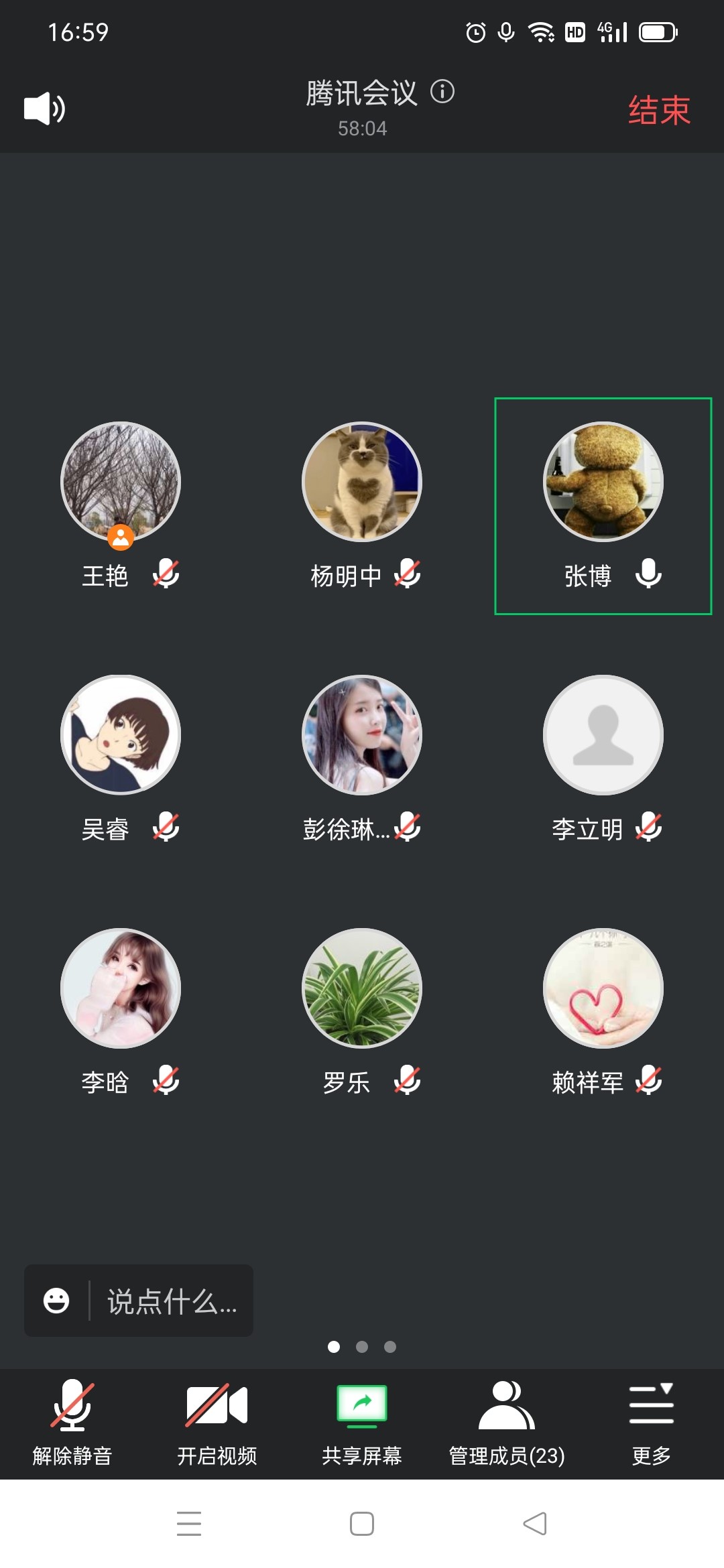End the meeting with 结束
This screenshot has width=724, height=1568.
coord(658,110)
